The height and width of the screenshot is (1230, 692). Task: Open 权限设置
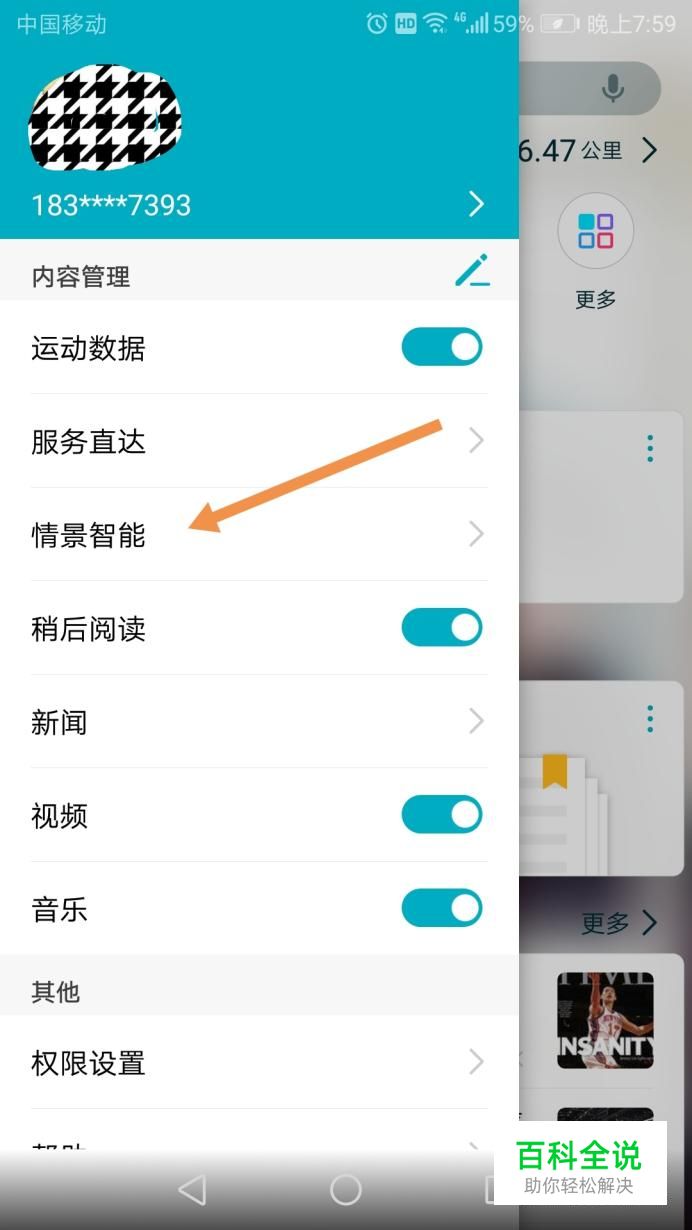click(258, 1062)
